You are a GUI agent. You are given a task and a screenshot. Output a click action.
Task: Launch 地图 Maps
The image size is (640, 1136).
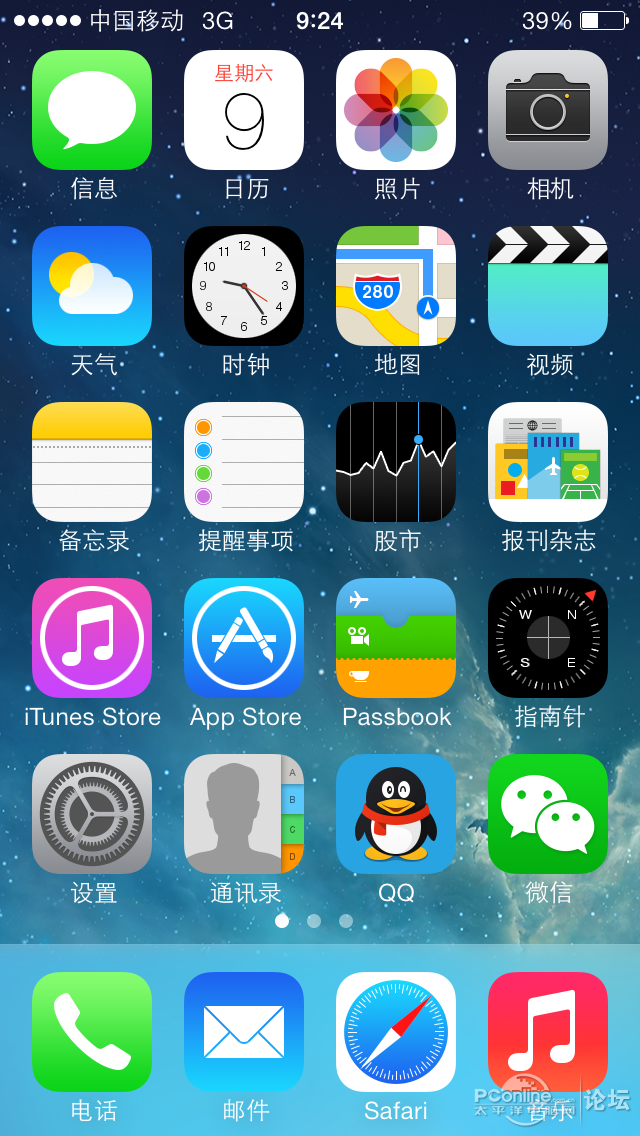tap(396, 286)
